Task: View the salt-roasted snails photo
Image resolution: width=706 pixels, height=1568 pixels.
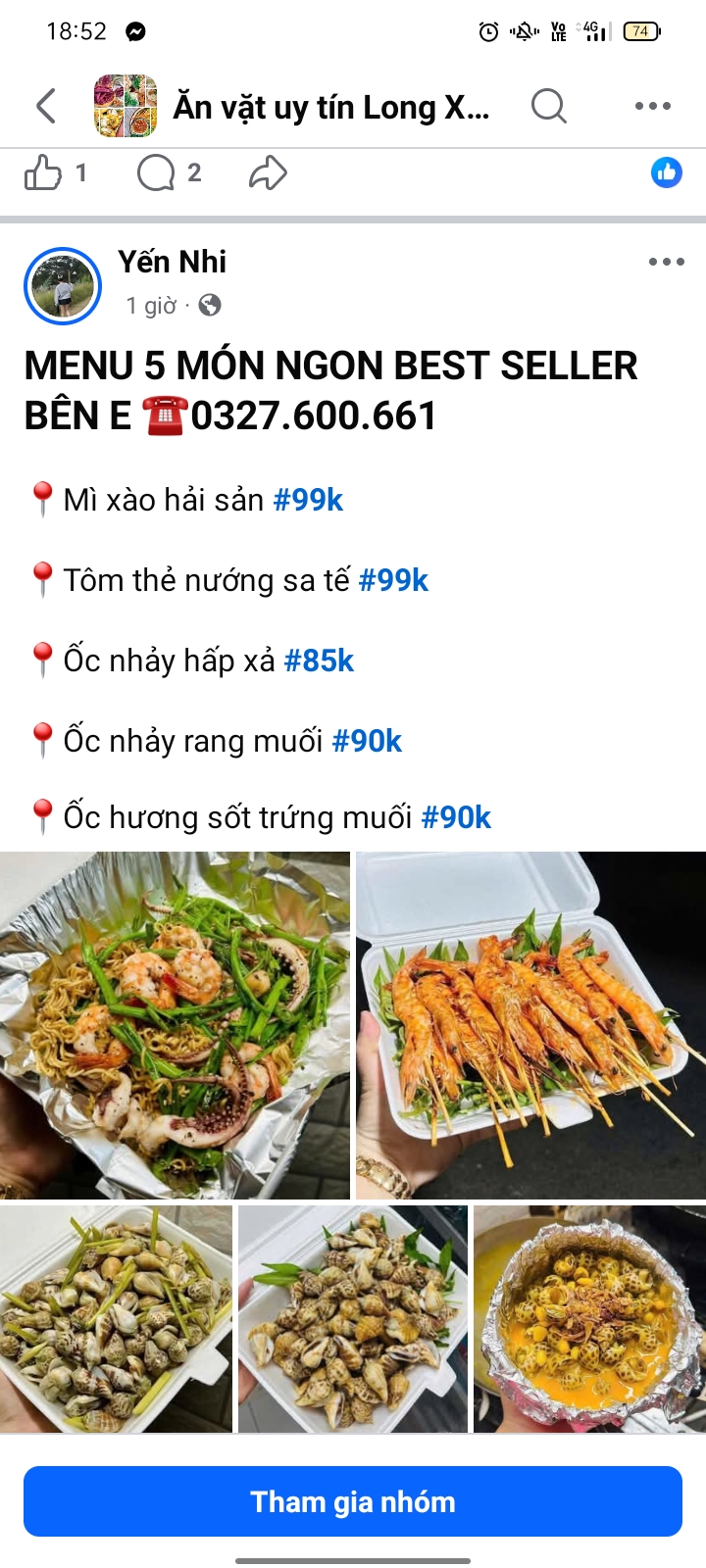Action: point(353,1318)
